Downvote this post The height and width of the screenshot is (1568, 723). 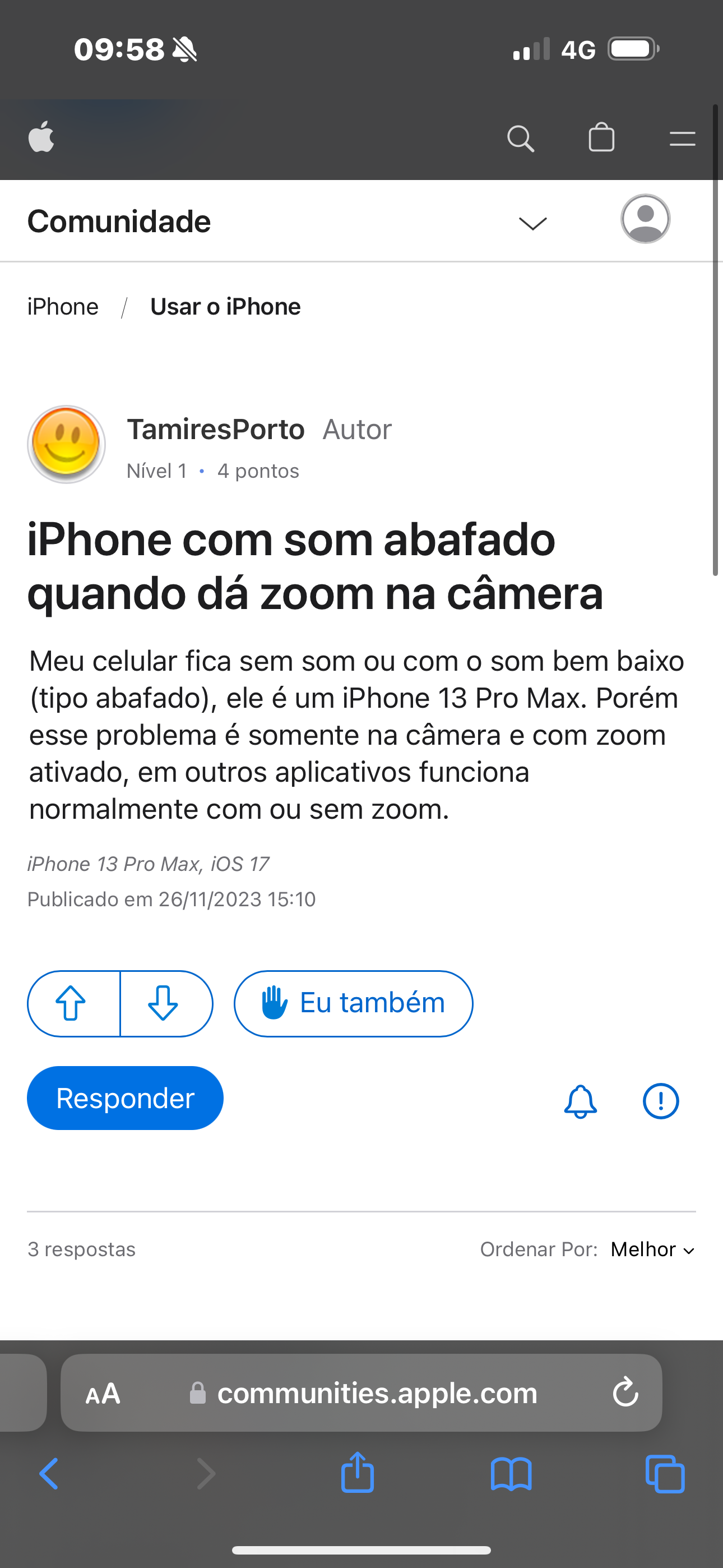point(164,1003)
